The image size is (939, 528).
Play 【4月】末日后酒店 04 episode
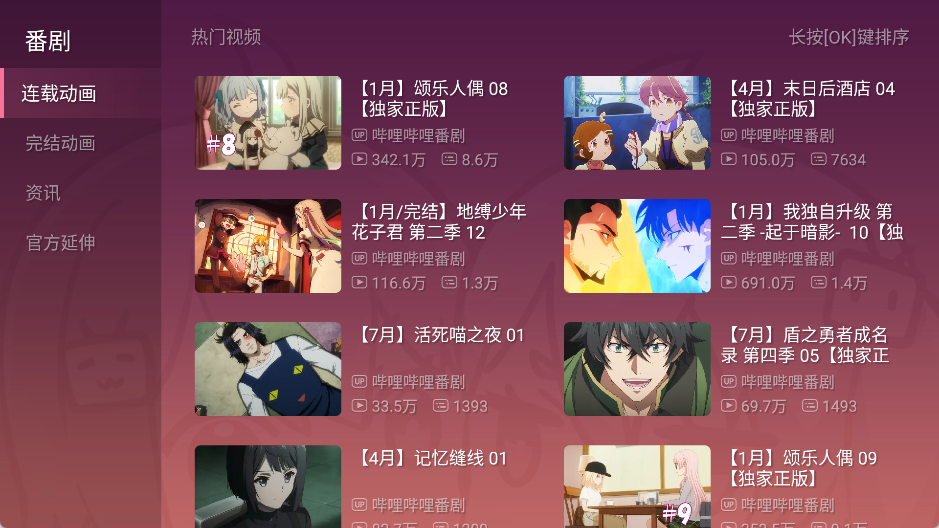point(730,122)
